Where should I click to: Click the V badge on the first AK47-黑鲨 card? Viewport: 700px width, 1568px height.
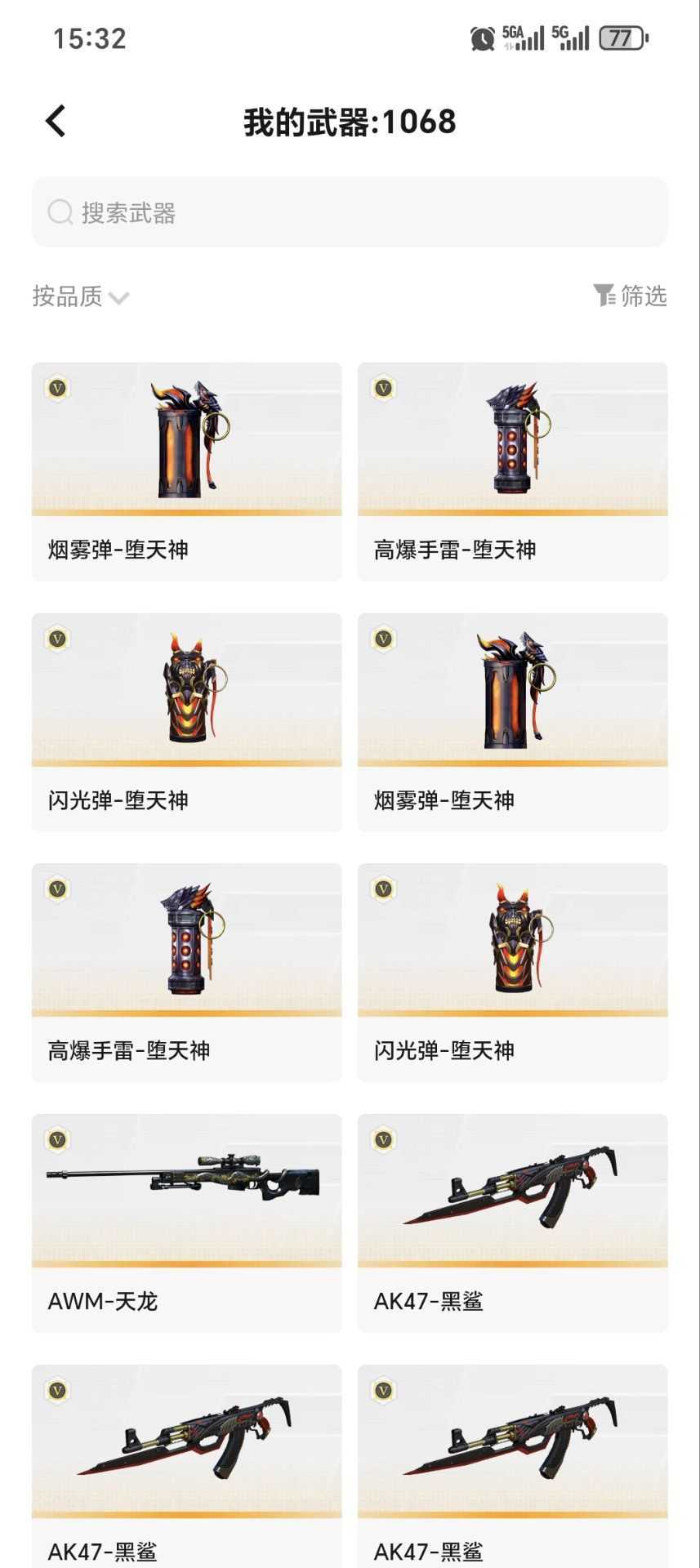(x=381, y=1141)
